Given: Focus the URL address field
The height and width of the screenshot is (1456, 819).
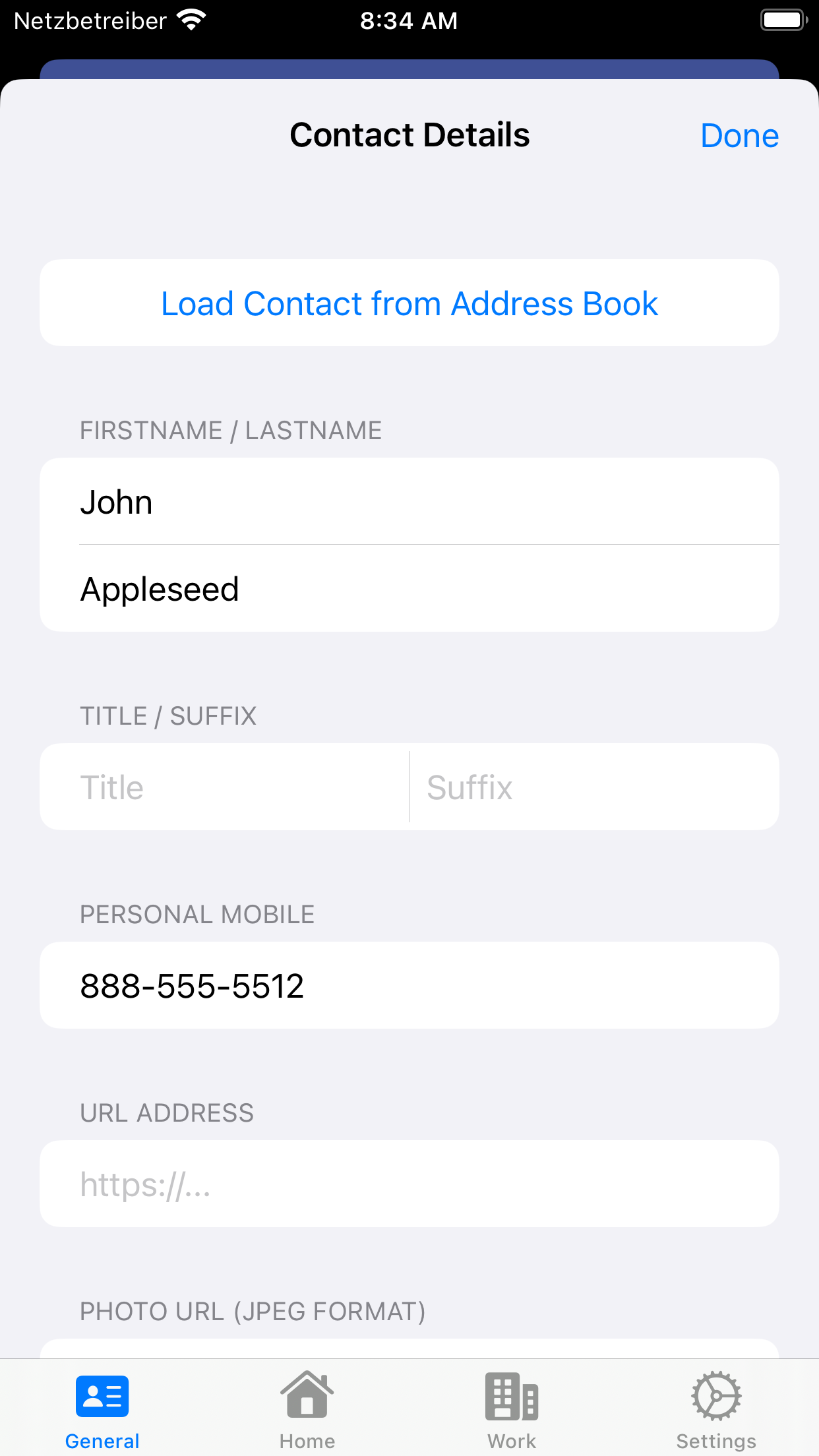Looking at the screenshot, I should pos(409,1184).
